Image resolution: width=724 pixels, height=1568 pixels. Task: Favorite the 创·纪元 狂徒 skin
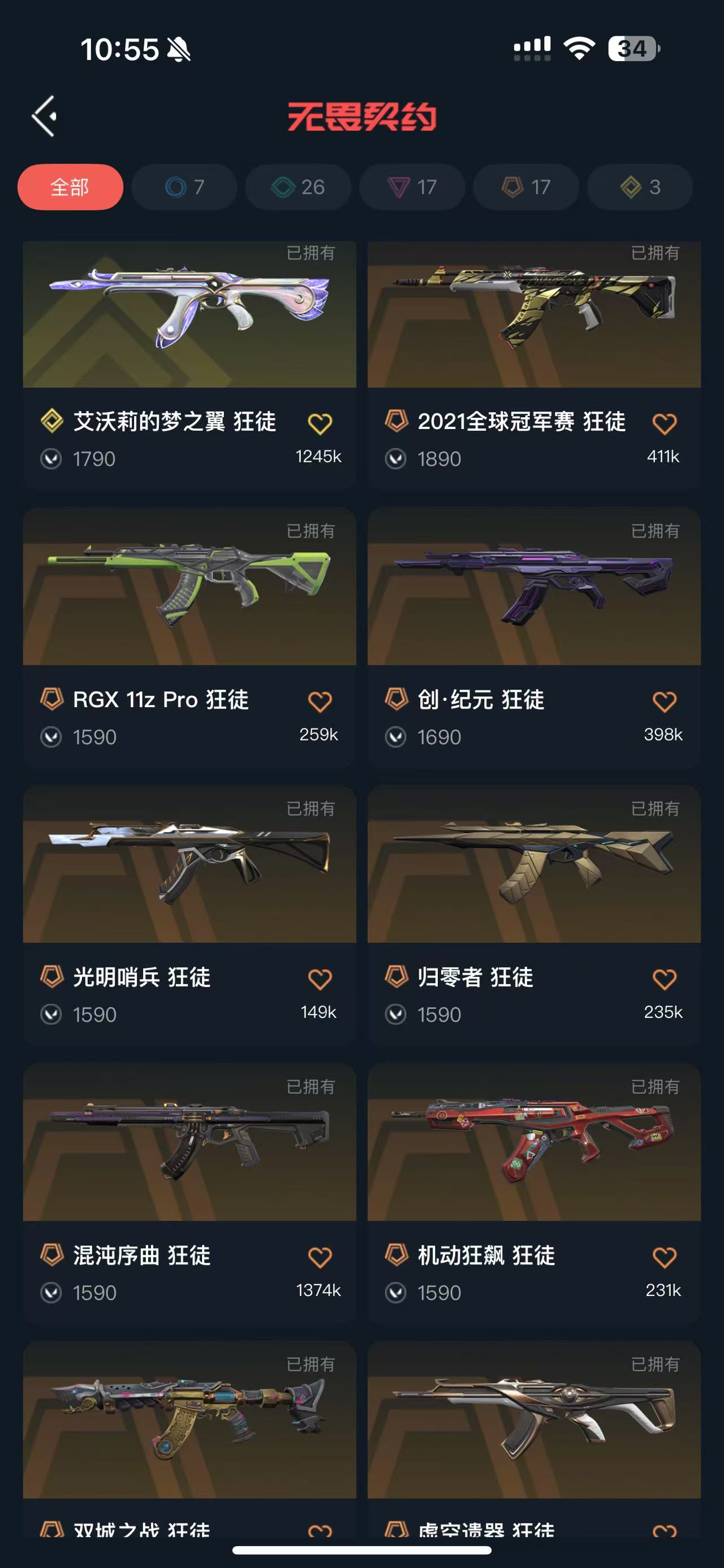click(x=663, y=702)
